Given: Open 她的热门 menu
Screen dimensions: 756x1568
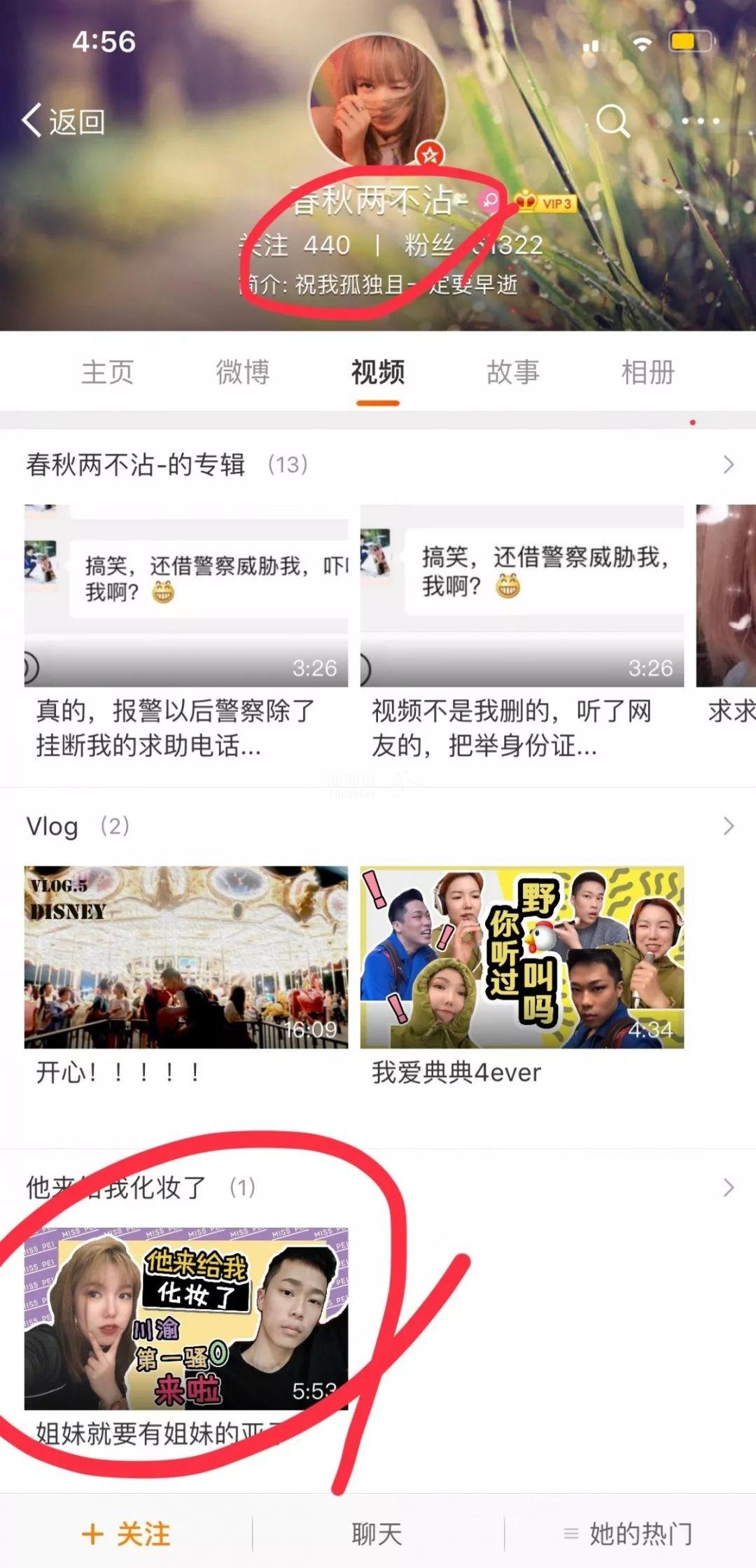Looking at the screenshot, I should click(629, 1534).
